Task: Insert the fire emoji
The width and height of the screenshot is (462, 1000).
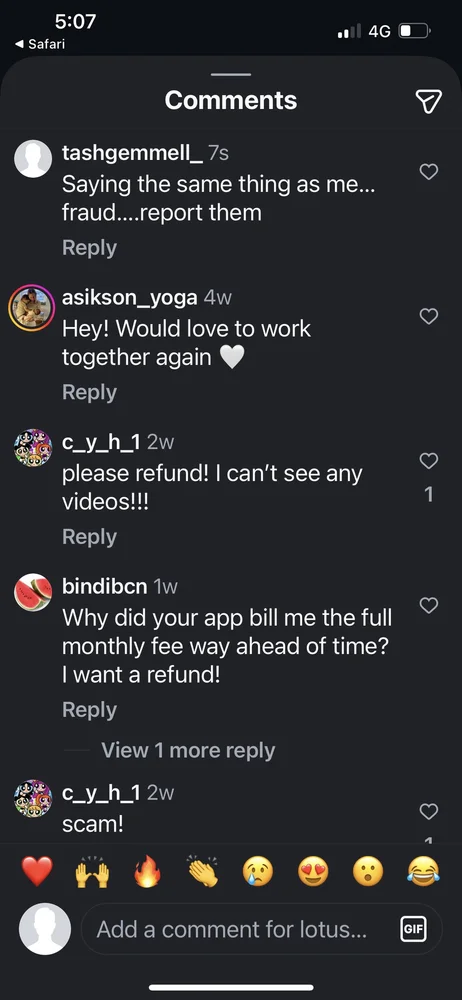Action: click(148, 871)
